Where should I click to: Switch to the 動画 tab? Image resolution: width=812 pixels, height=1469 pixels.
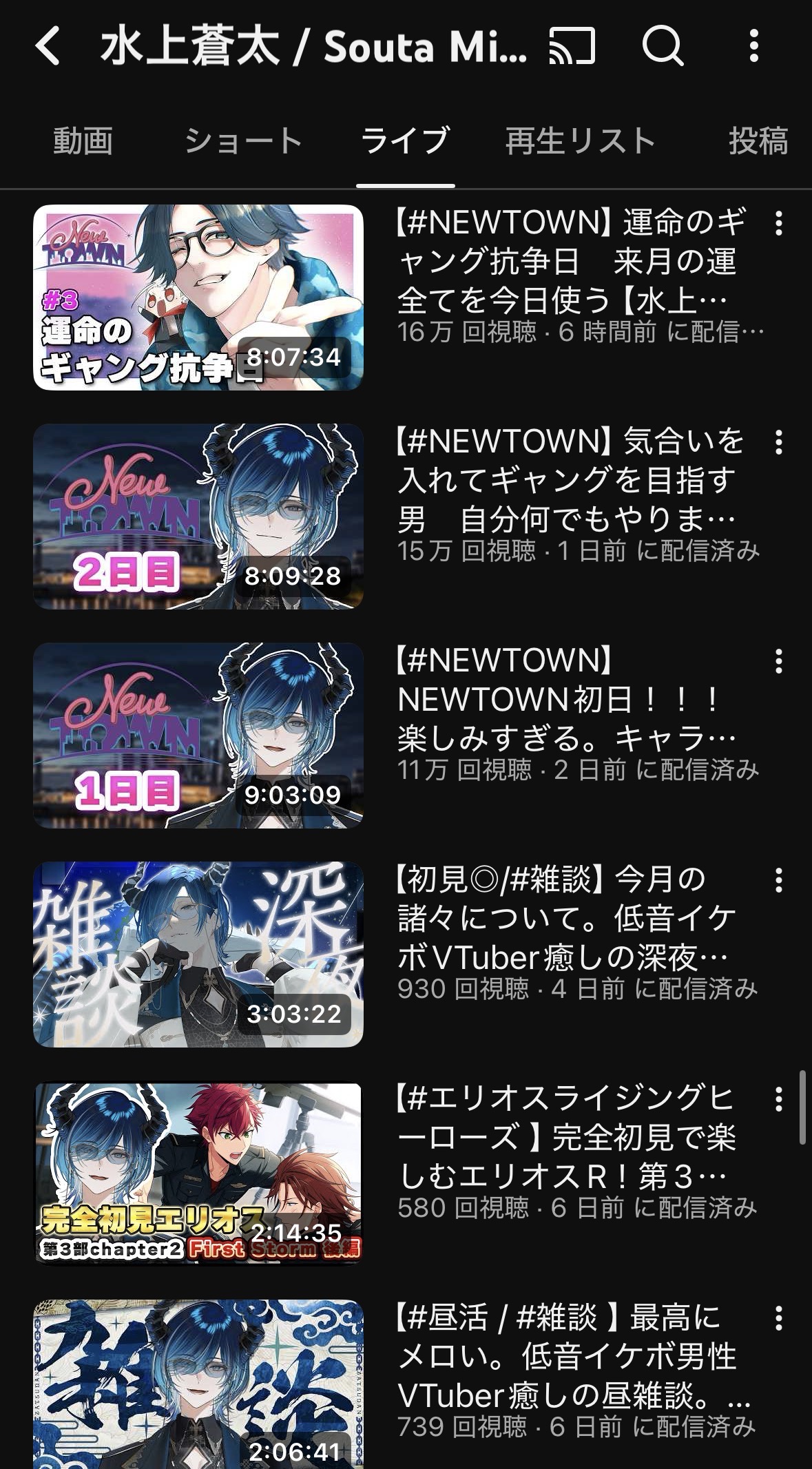(x=83, y=141)
